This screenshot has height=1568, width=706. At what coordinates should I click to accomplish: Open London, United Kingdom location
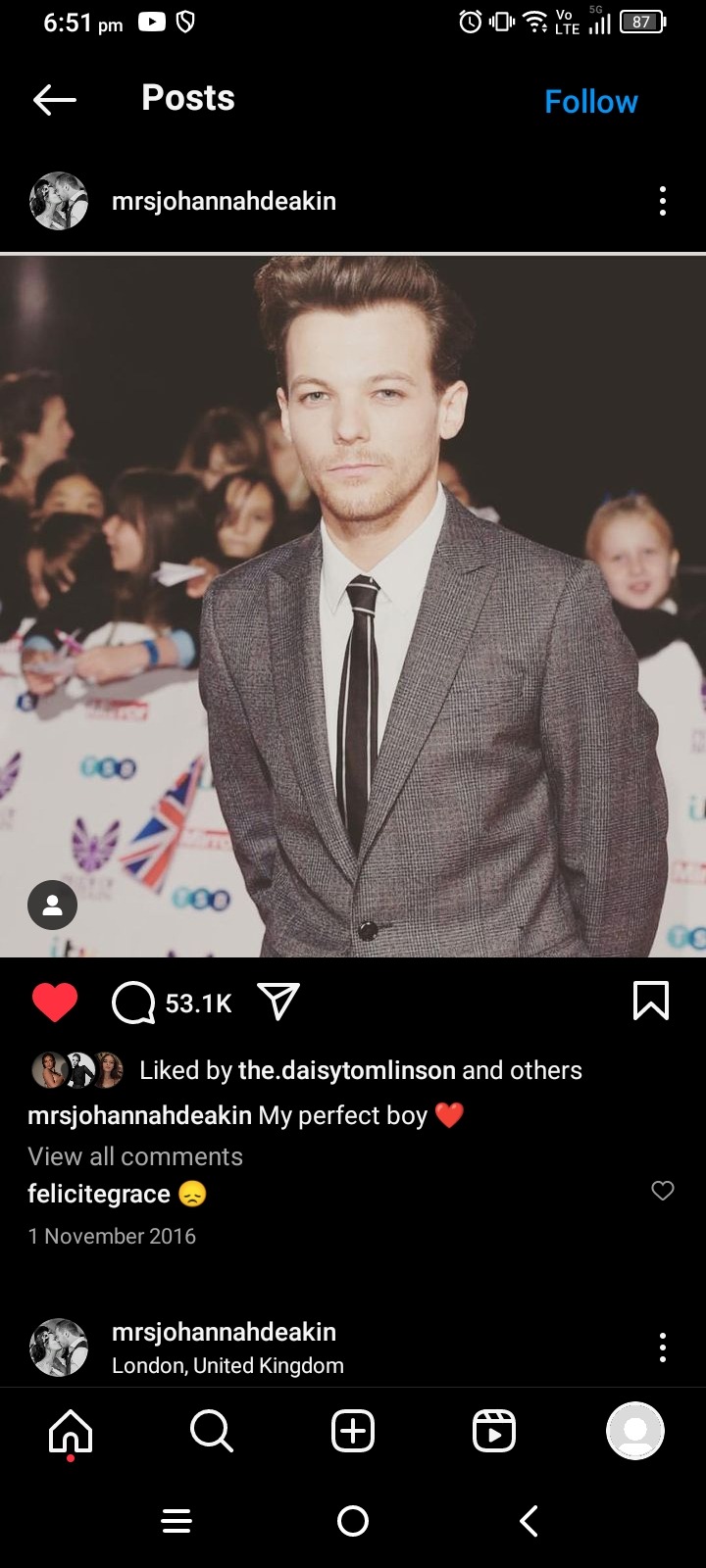pyautogui.click(x=227, y=1365)
